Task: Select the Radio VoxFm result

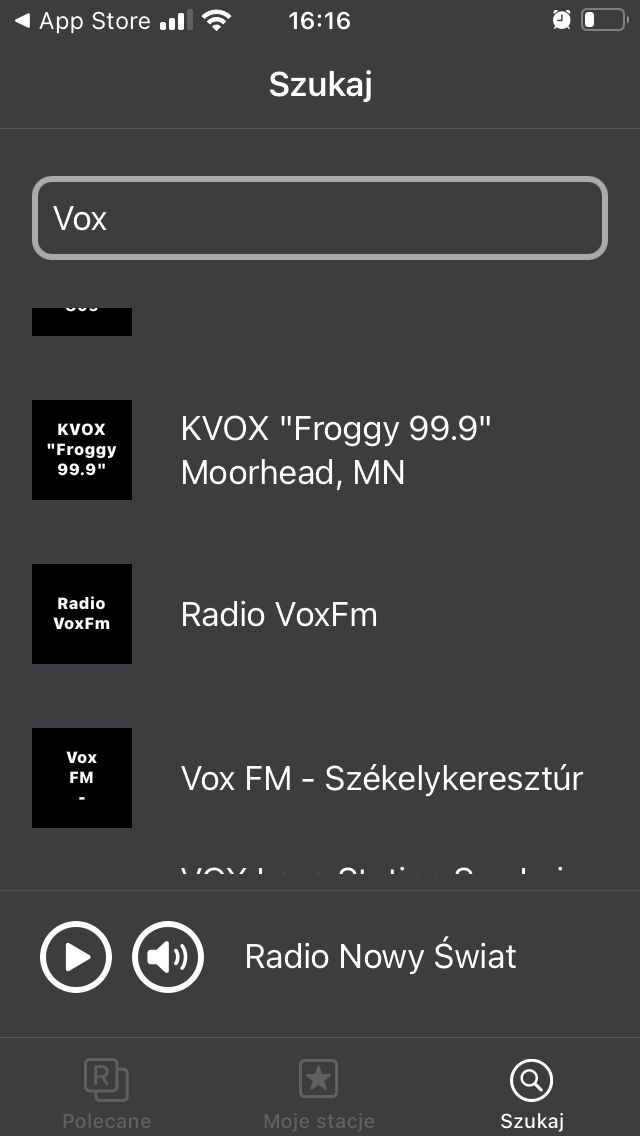Action: 320,614
